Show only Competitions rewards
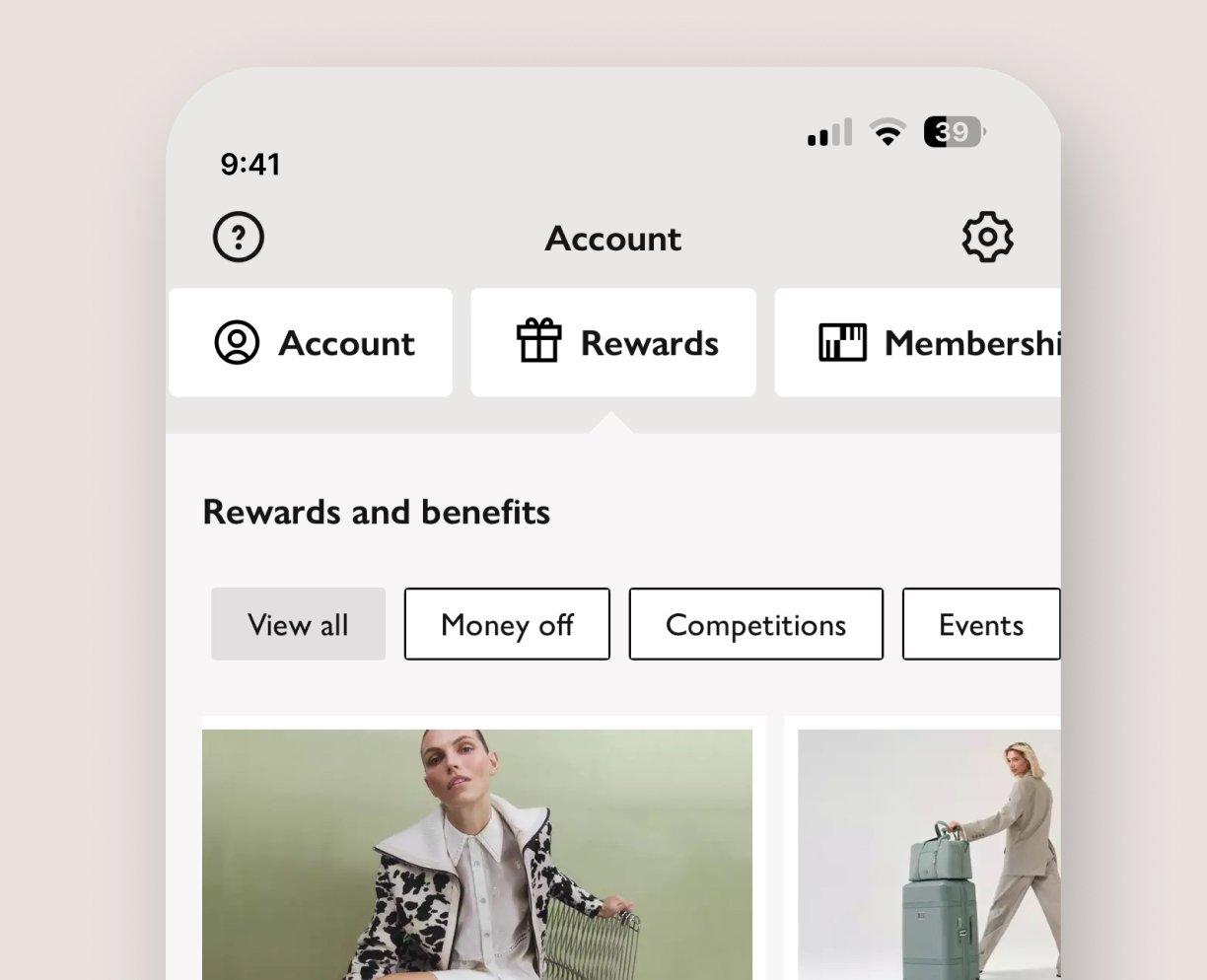 coord(756,624)
